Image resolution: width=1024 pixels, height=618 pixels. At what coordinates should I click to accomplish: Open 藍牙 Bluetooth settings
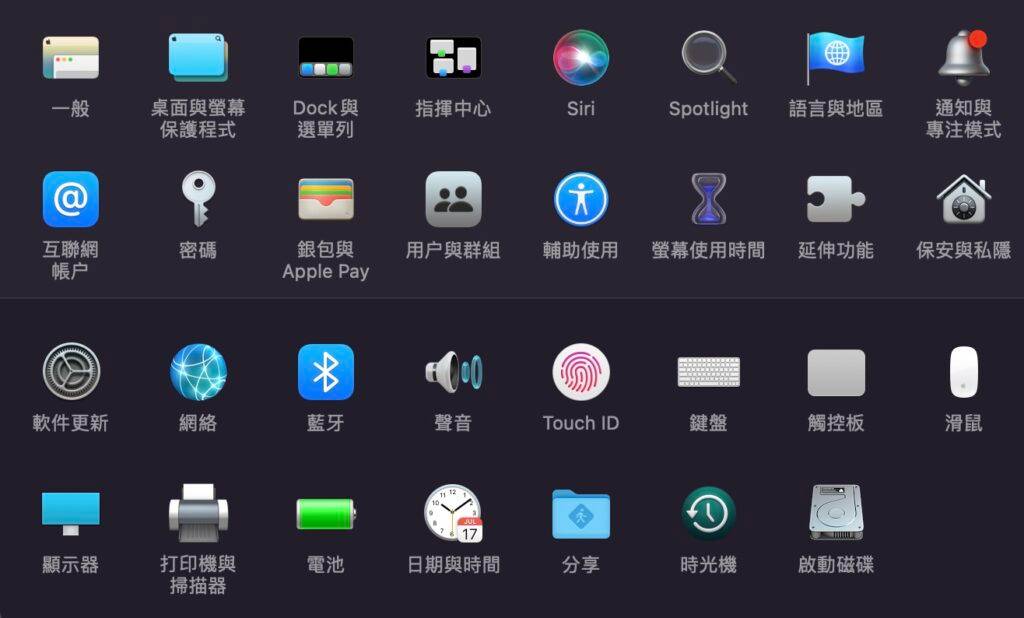coord(326,372)
